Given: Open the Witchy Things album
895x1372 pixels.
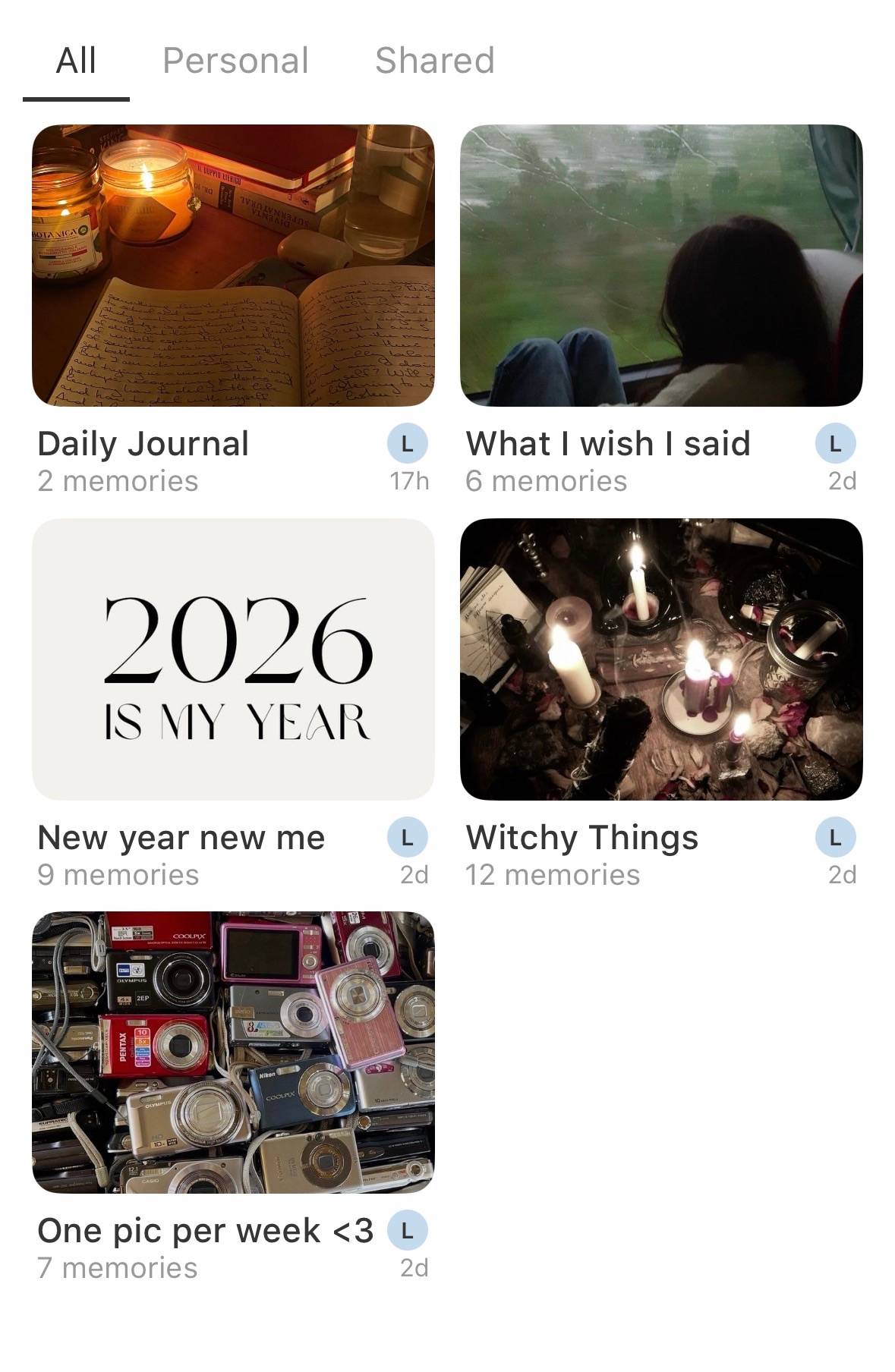Looking at the screenshot, I should pyautogui.click(x=661, y=659).
